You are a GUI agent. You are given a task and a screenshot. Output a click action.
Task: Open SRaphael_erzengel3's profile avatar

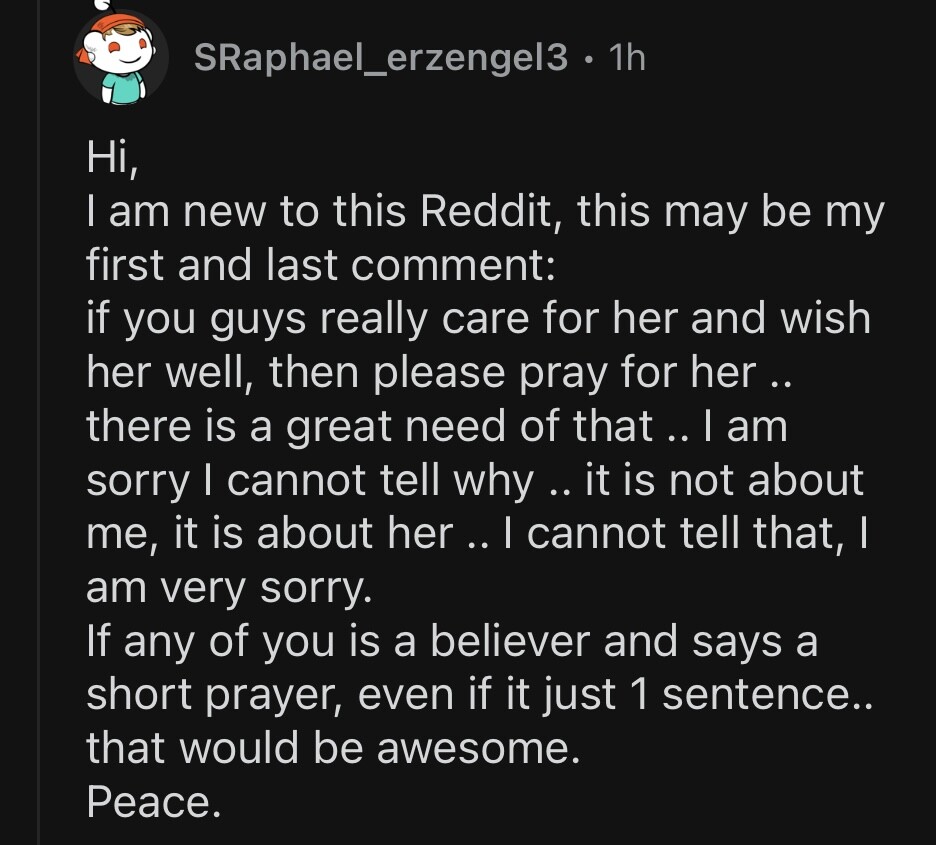coord(120,59)
